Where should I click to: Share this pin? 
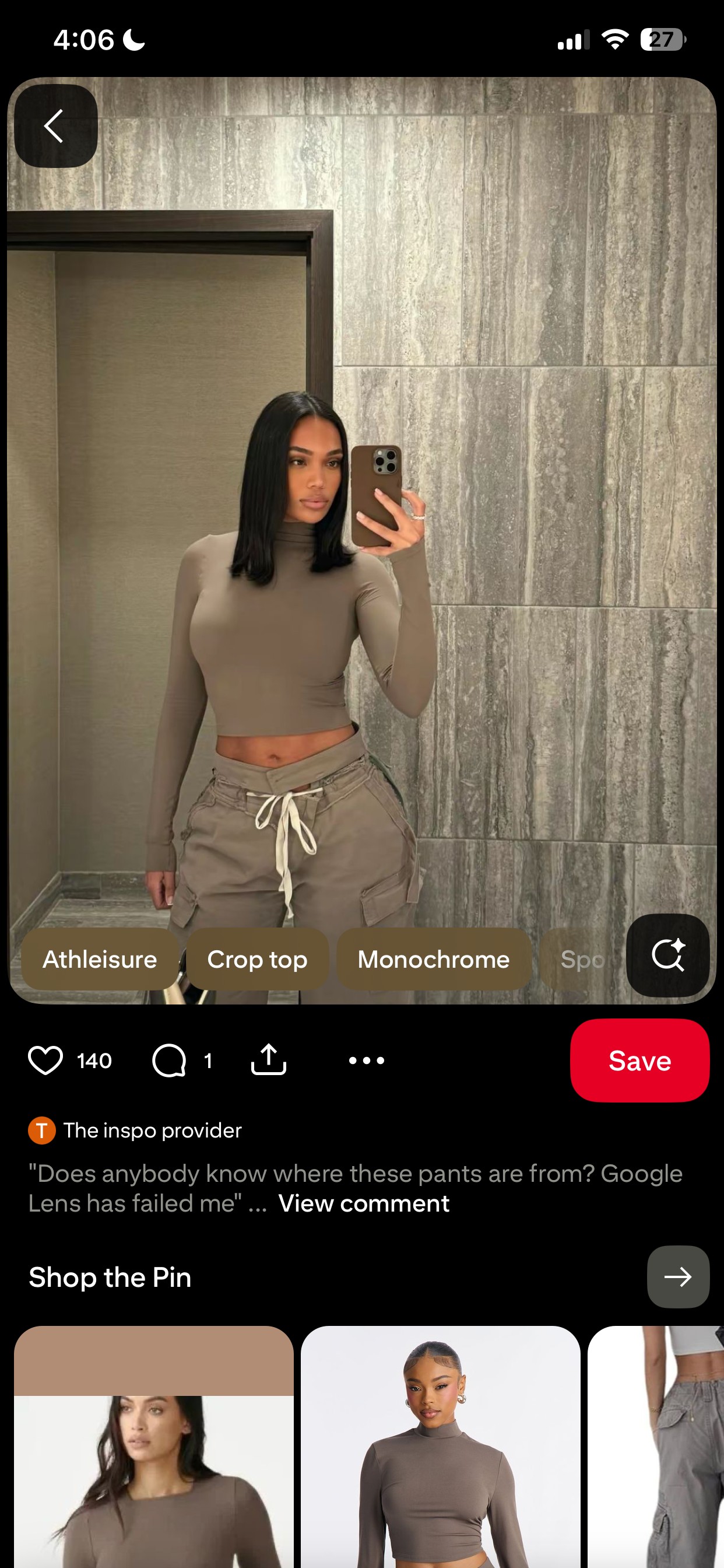coord(268,1060)
